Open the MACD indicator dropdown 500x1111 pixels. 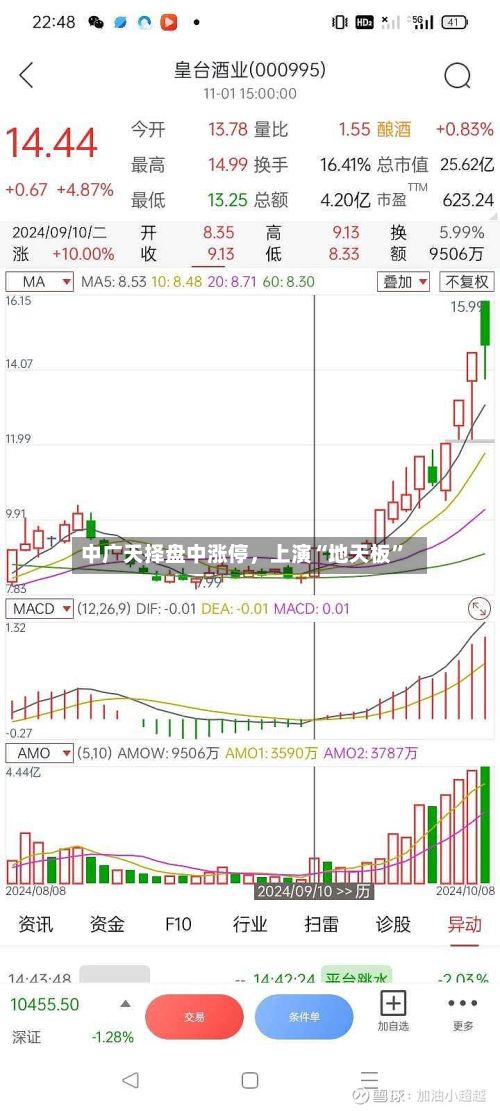pyautogui.click(x=40, y=609)
